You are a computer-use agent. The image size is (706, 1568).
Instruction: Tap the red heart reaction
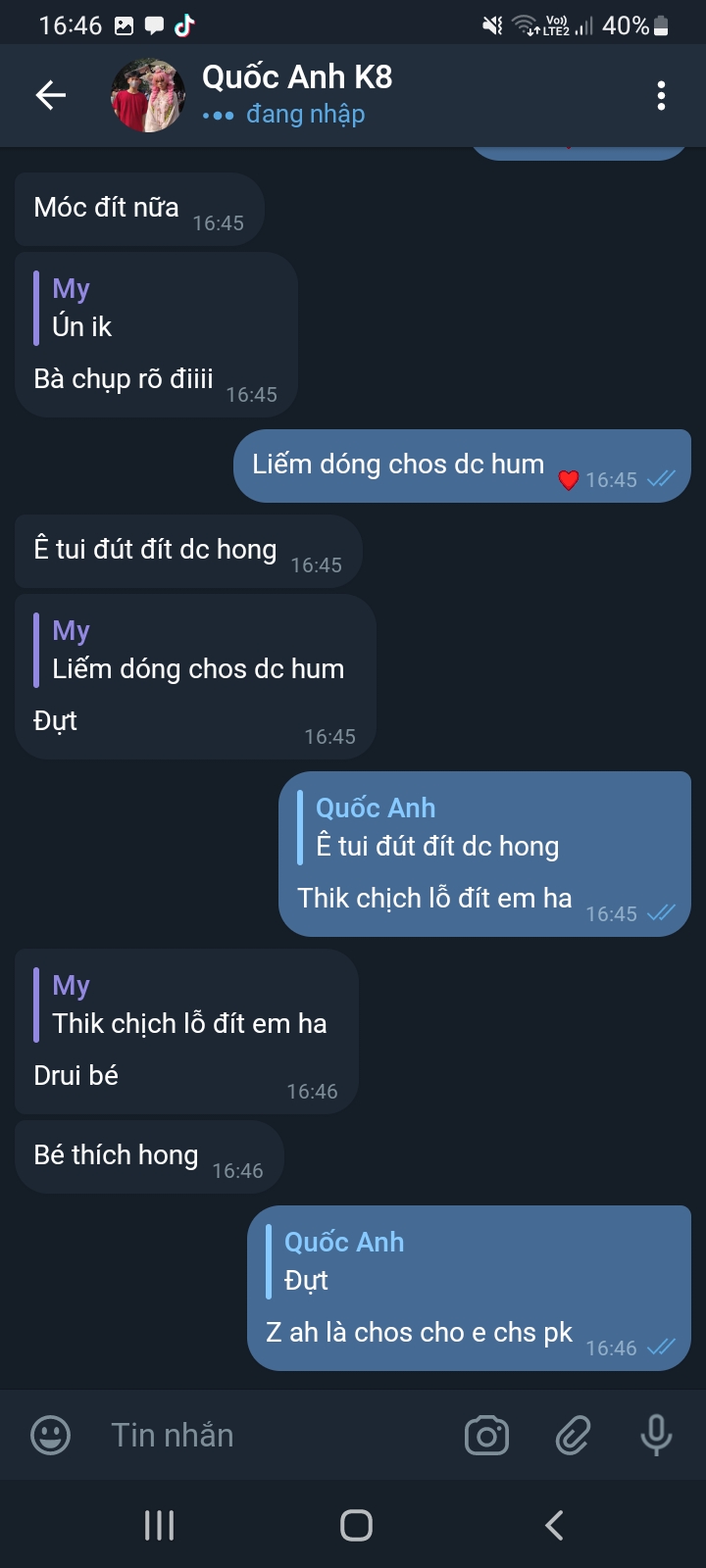click(568, 479)
